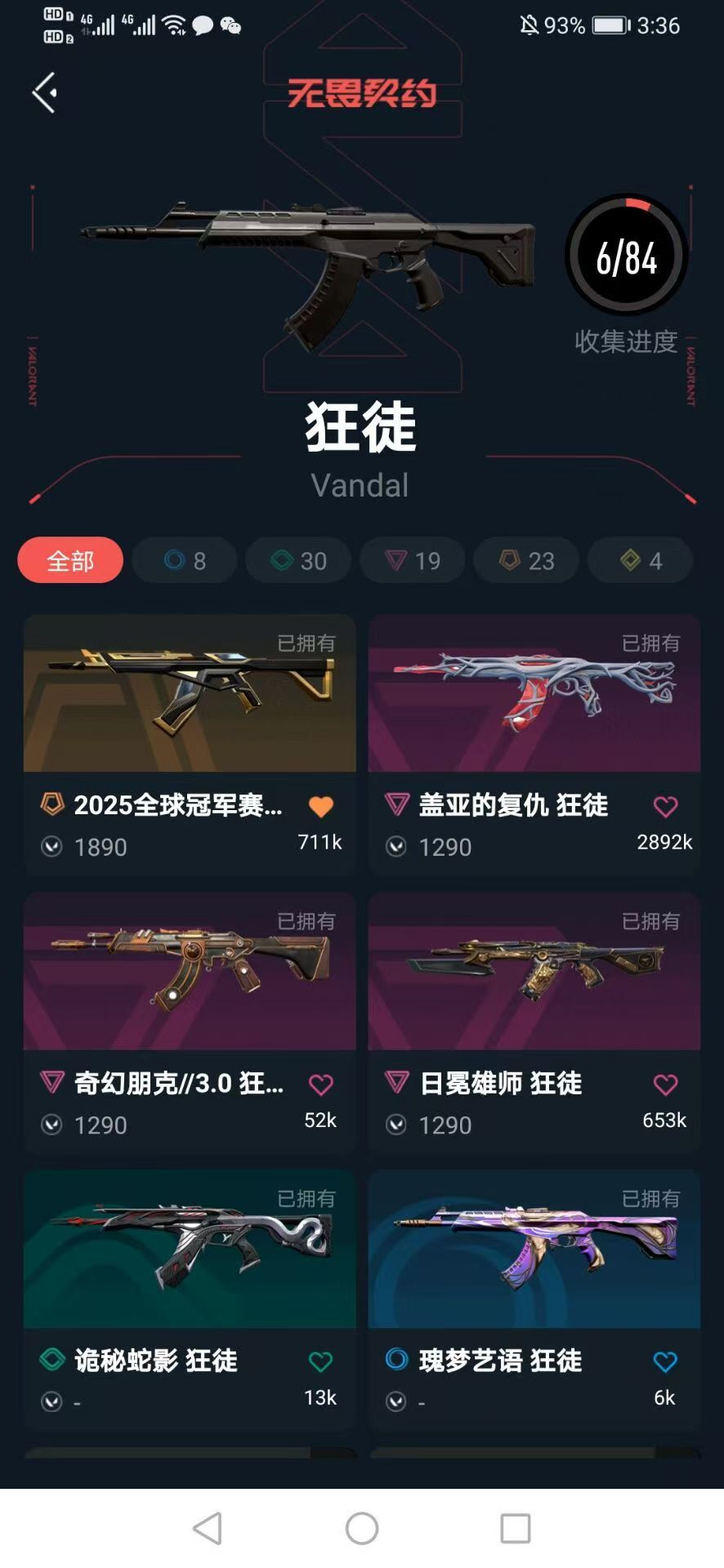Open the 收集进度 collection progress section
Image resolution: width=724 pixels, height=1568 pixels.
tap(626, 342)
